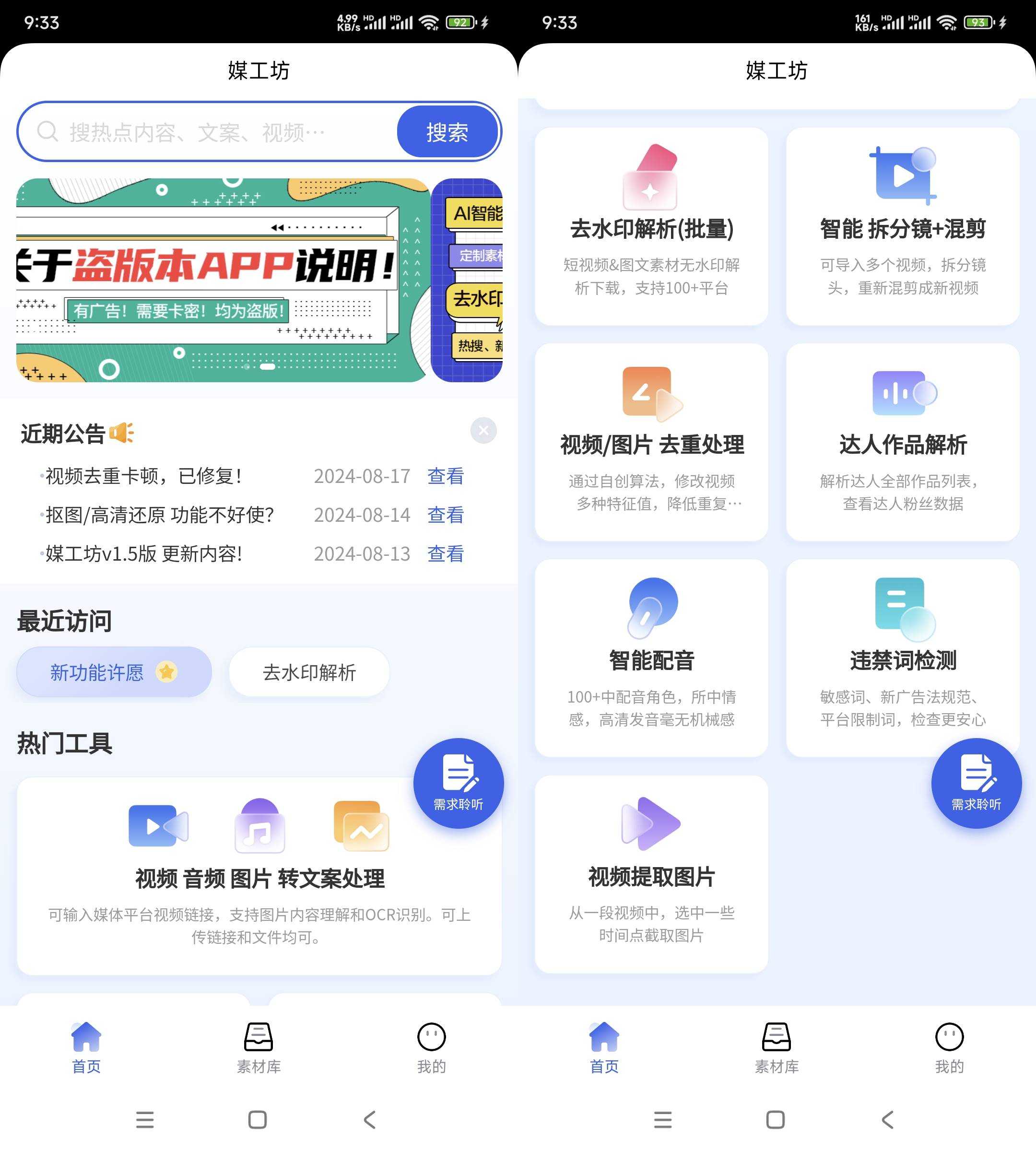Viewport: 1036px width, 1151px height.
Task: Open the 视频/图片 去重处理 card
Action: point(651,442)
